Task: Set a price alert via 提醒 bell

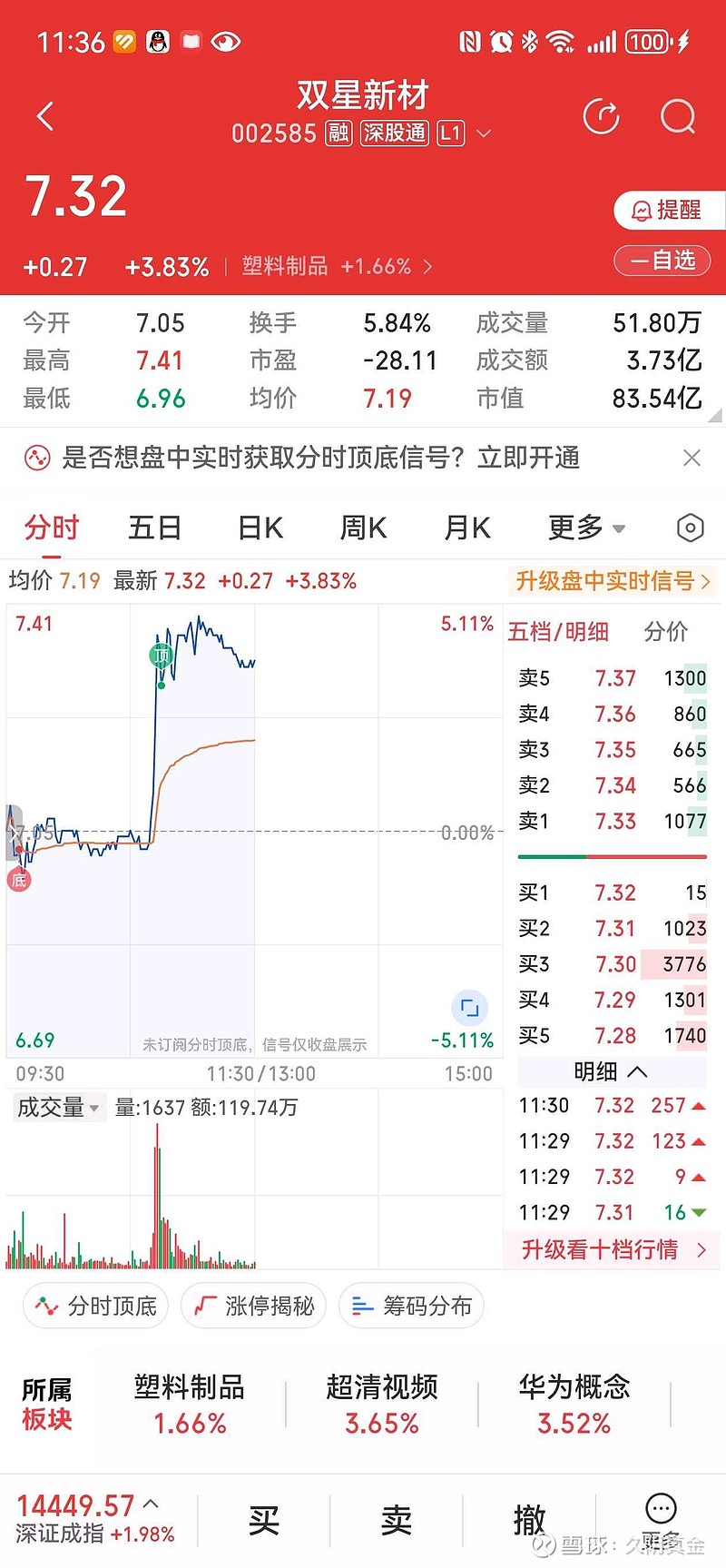Action: pyautogui.click(x=669, y=210)
